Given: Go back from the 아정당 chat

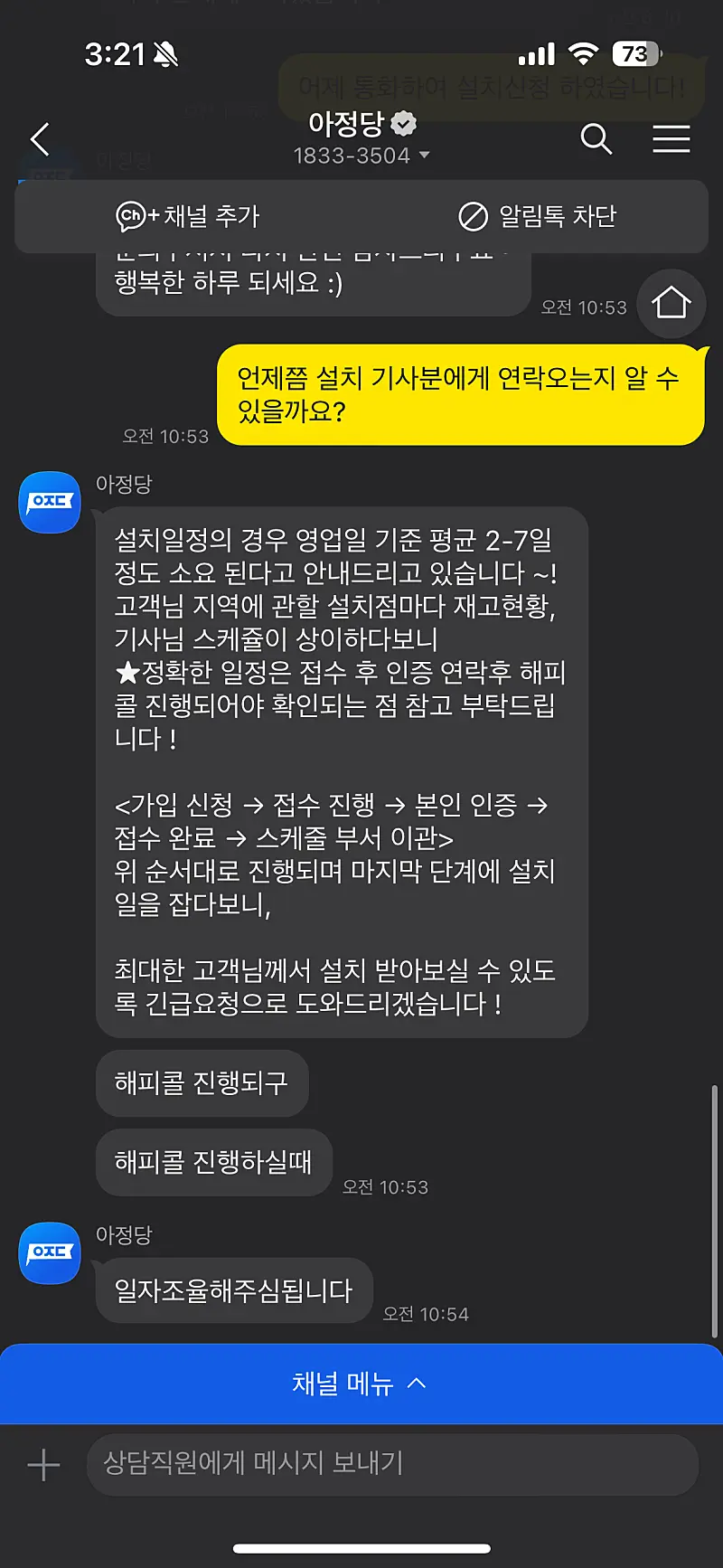Looking at the screenshot, I should click(x=40, y=139).
